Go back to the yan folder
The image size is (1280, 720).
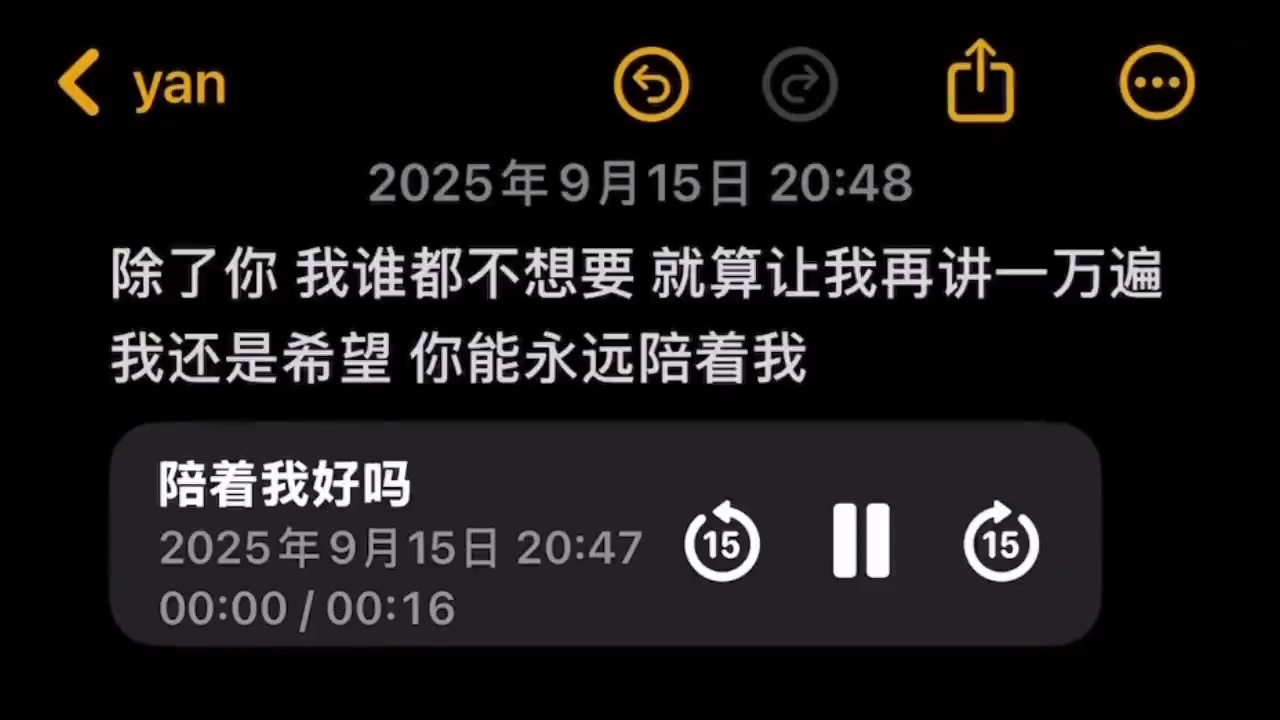(x=140, y=85)
